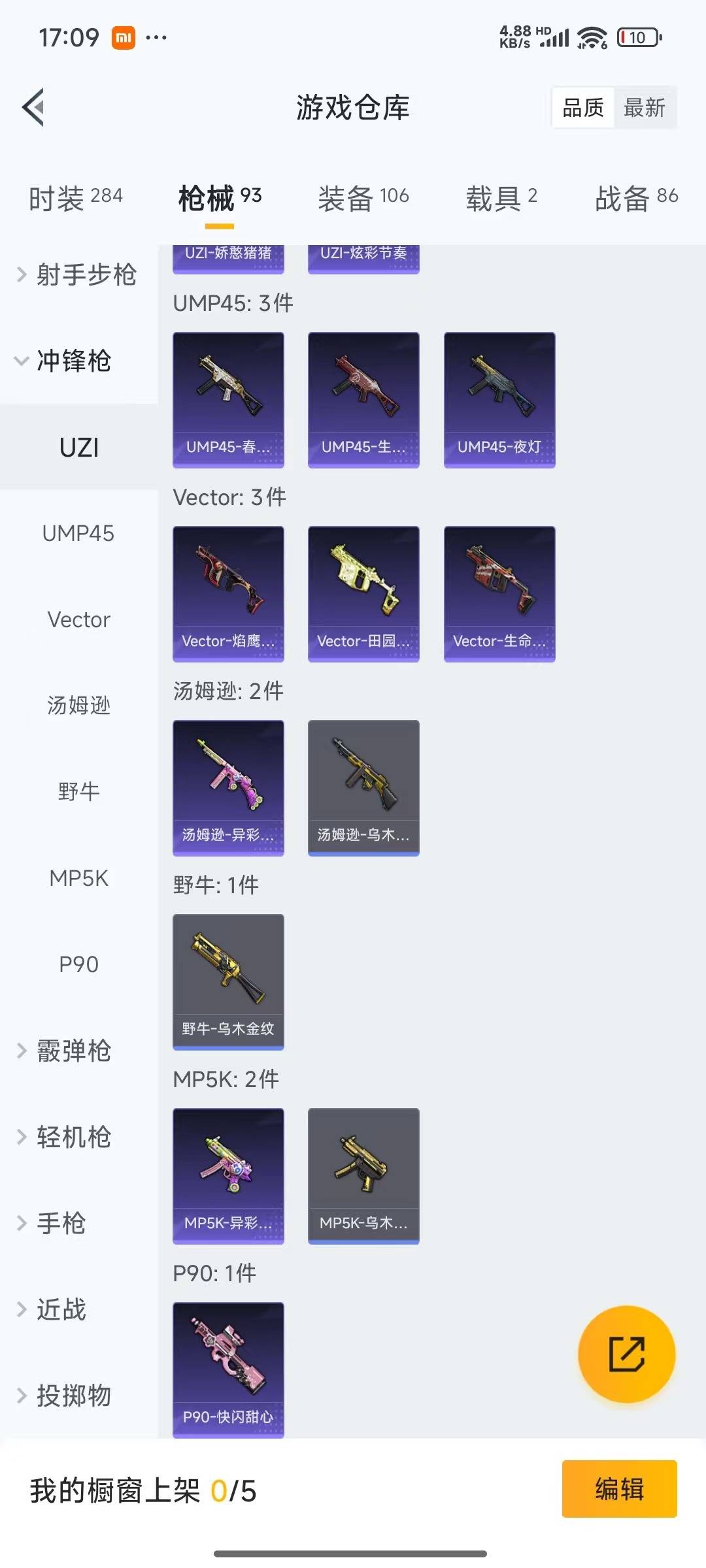Sort items by 最新
This screenshot has width=706, height=1568.
tap(644, 108)
